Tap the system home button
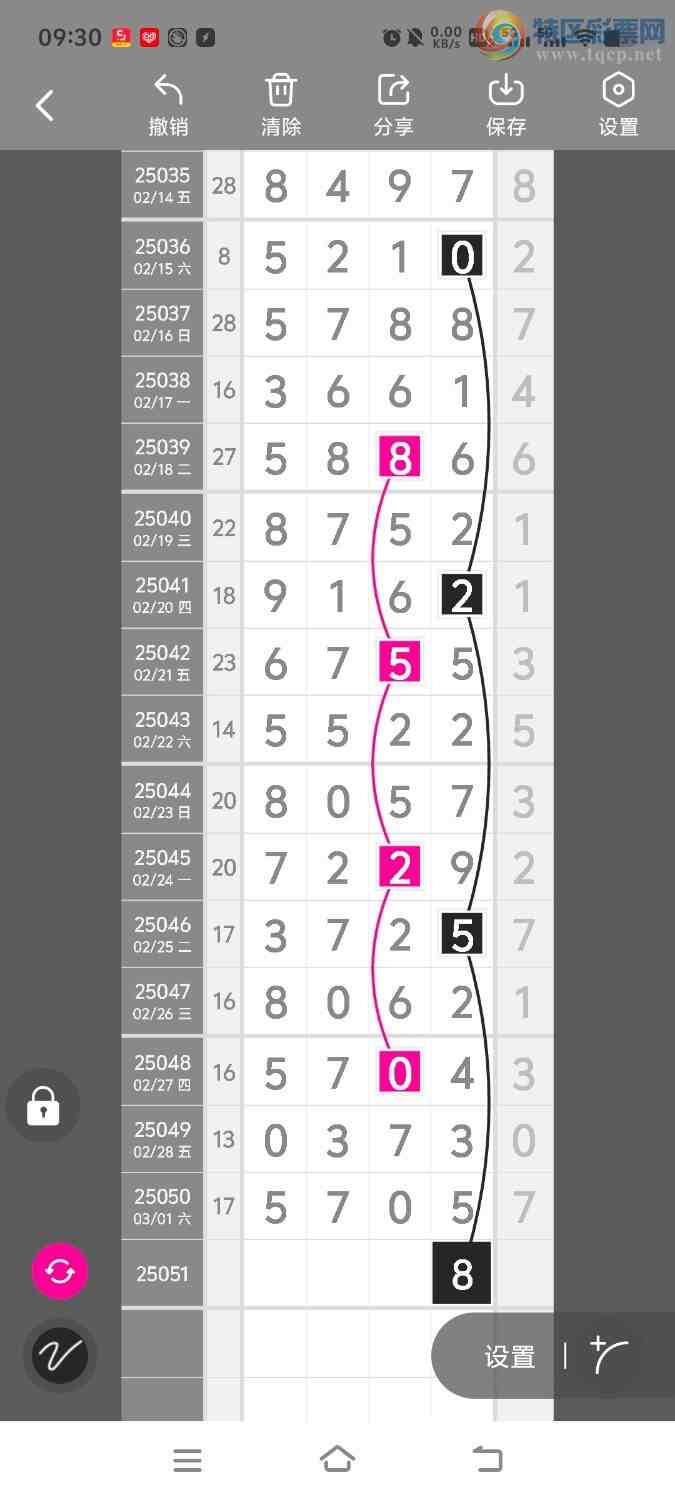The height and width of the screenshot is (1500, 675). pos(337,1460)
